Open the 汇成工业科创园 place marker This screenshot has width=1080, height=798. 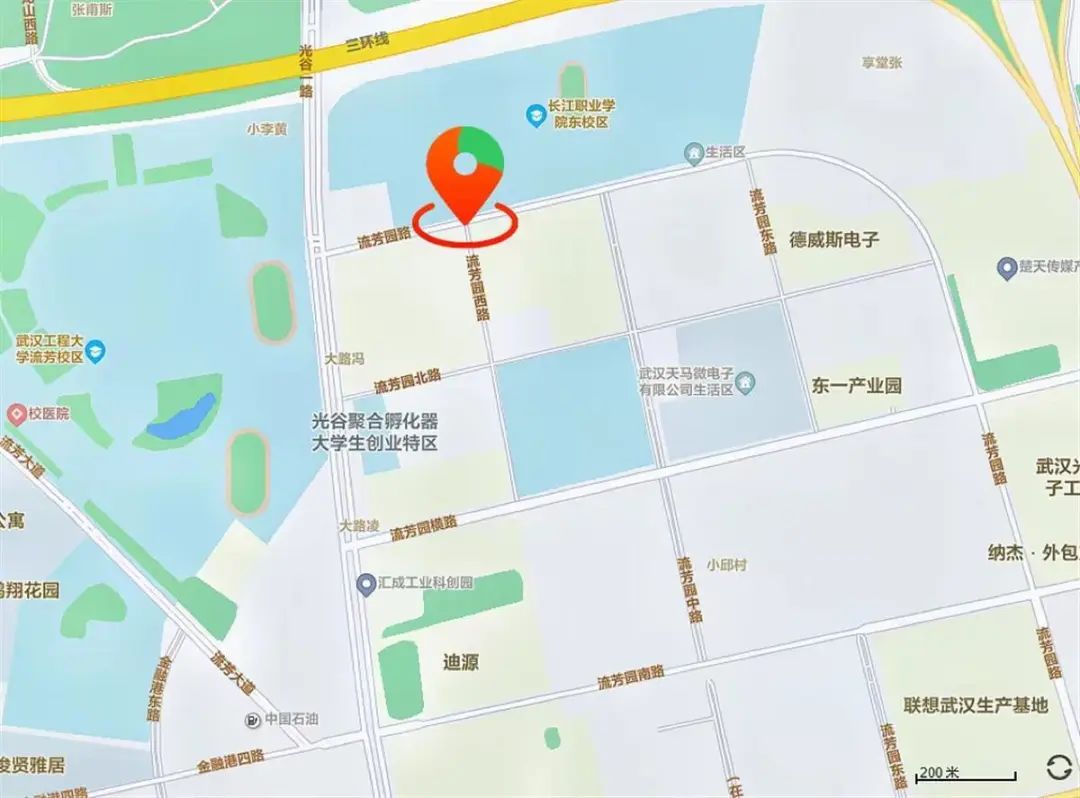pos(368,582)
